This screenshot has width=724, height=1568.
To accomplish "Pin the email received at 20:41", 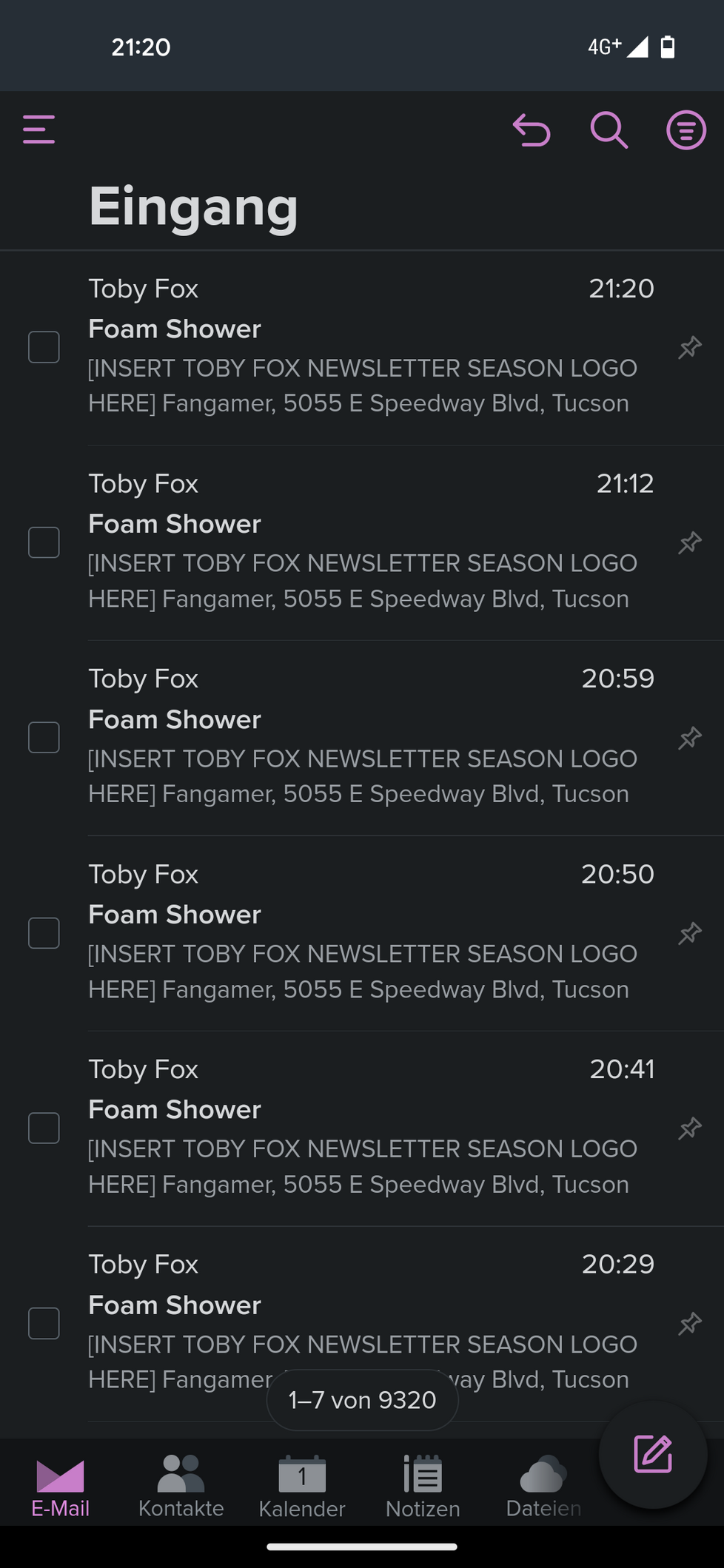I will [690, 1128].
